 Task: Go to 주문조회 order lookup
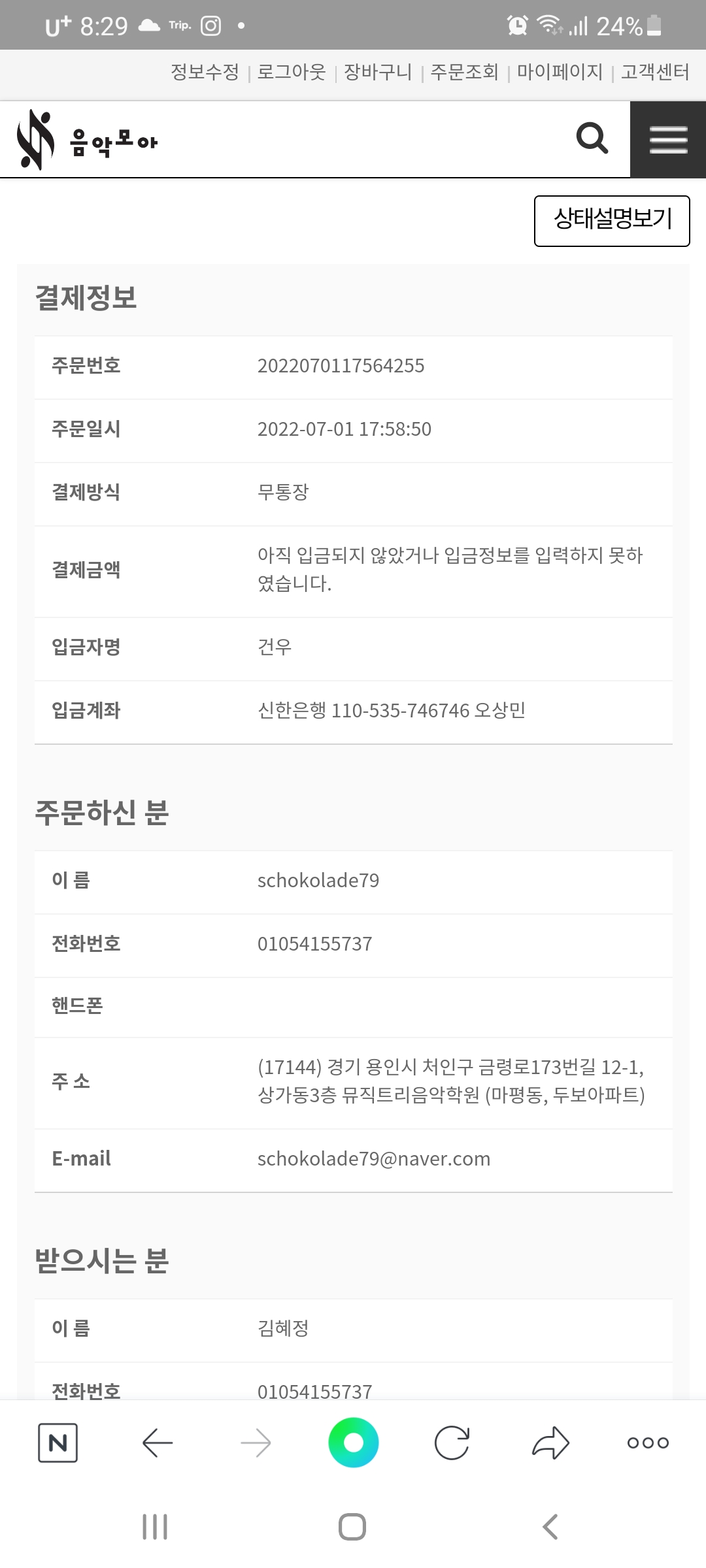pyautogui.click(x=464, y=72)
